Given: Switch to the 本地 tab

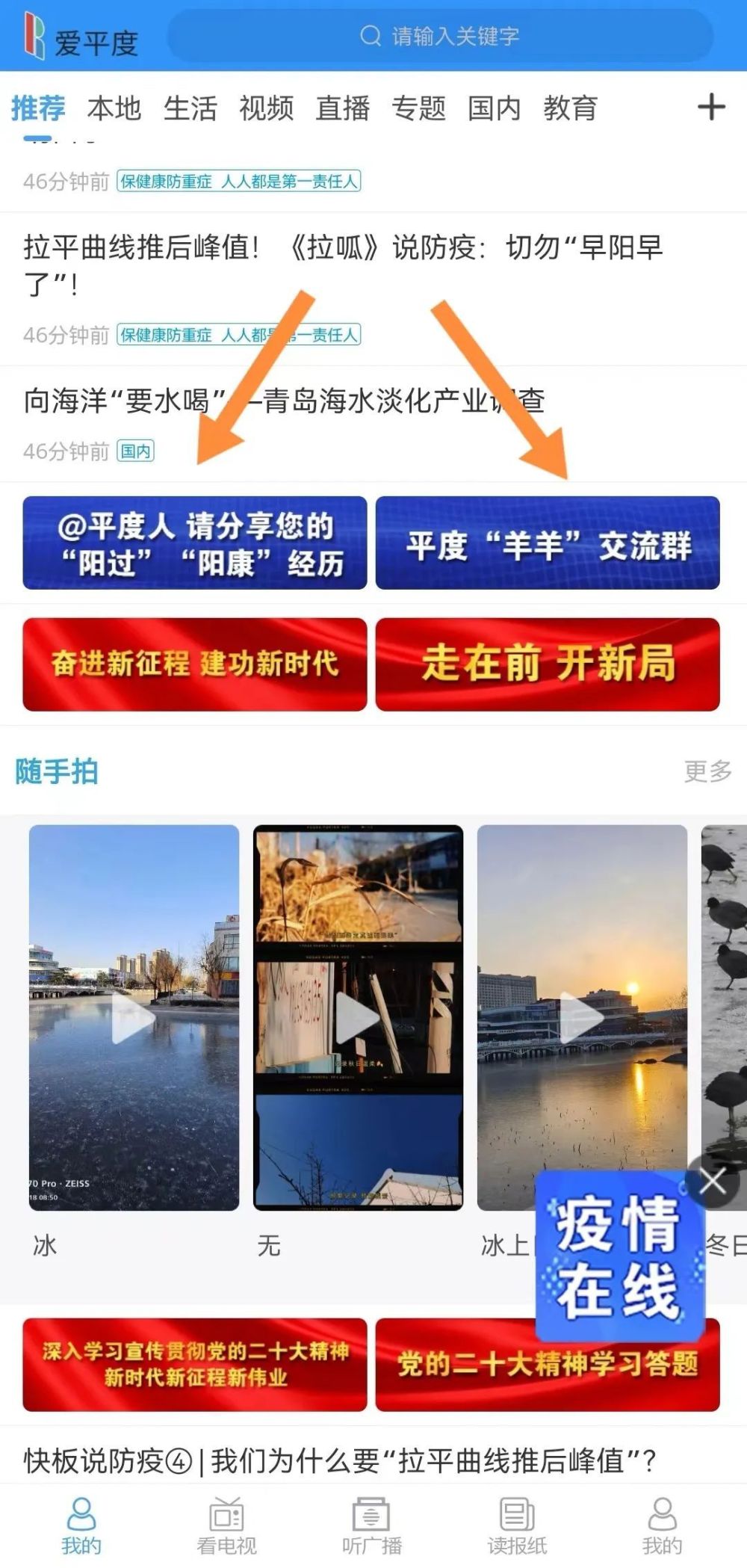Looking at the screenshot, I should (x=114, y=108).
